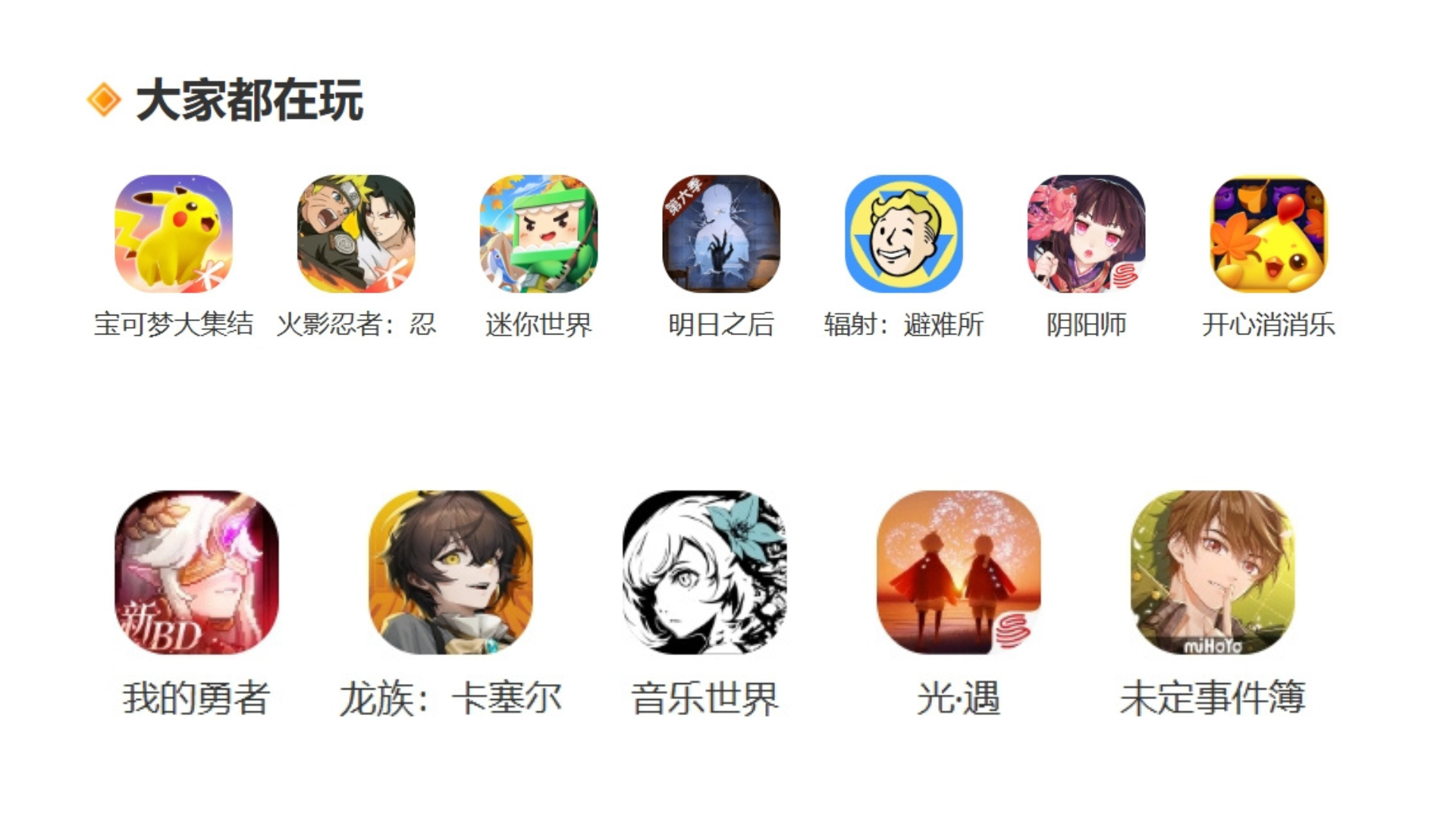The image size is (1456, 819).
Task: Launch the 开心消消乐 game page
Action: click(1269, 234)
